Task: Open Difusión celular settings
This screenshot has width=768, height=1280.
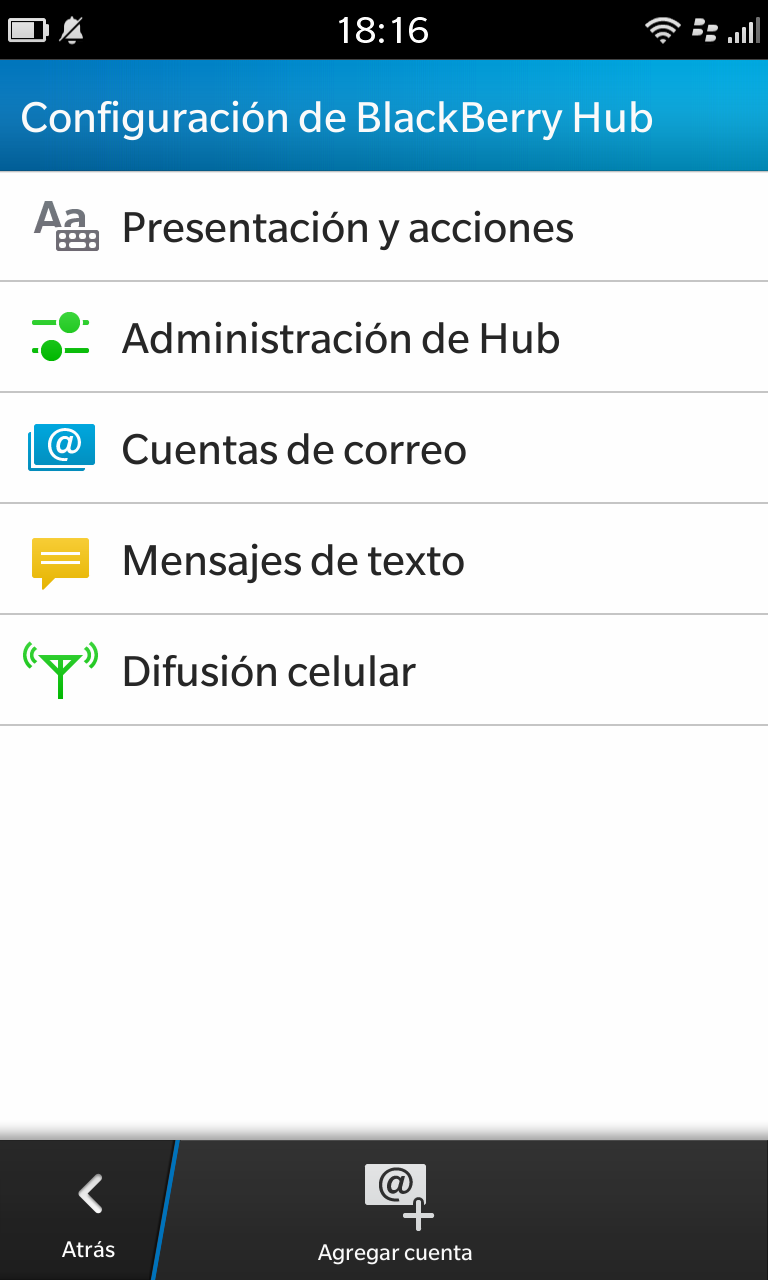Action: click(268, 670)
